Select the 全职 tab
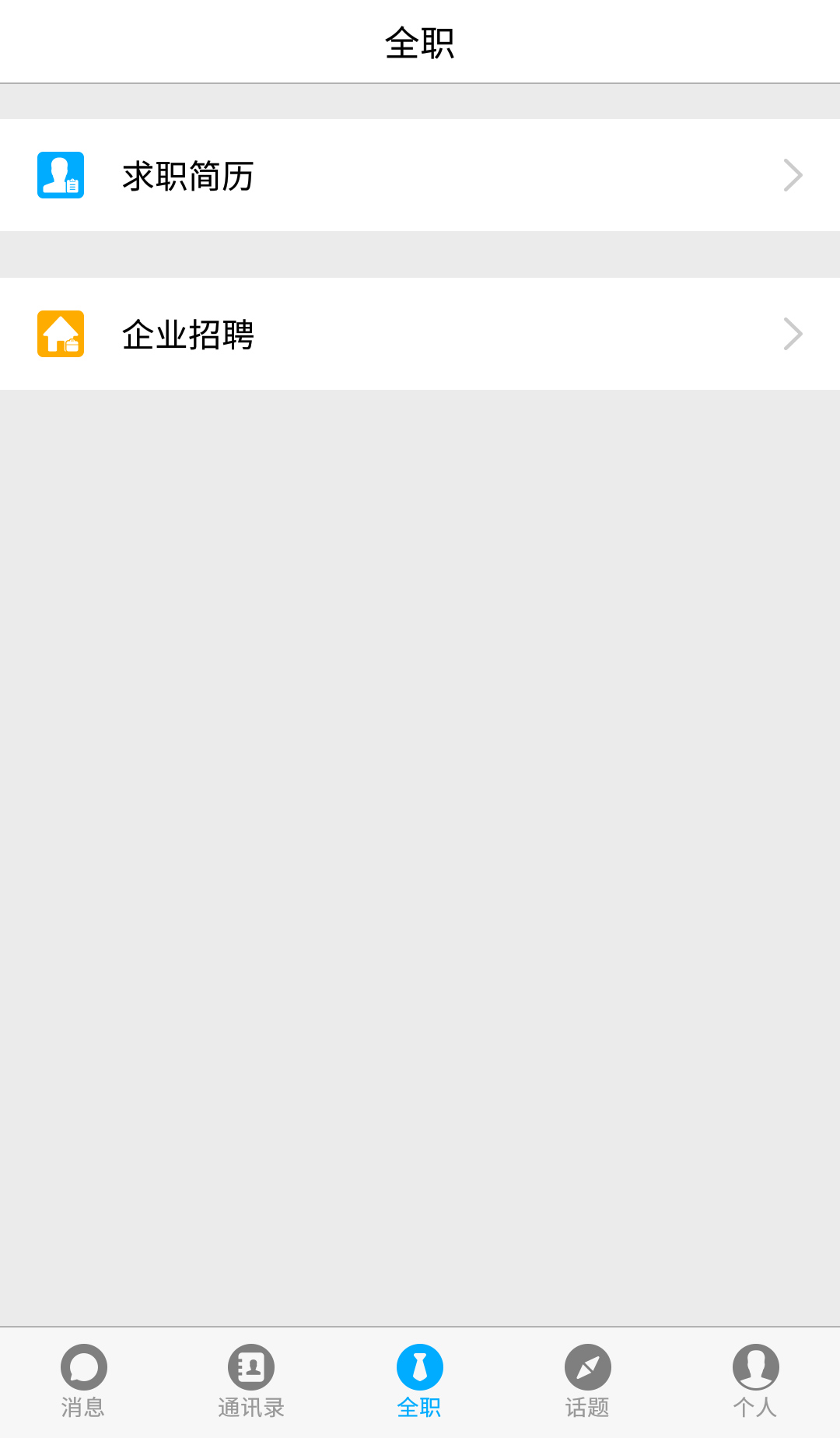The height and width of the screenshot is (1438, 840). pos(419,1381)
